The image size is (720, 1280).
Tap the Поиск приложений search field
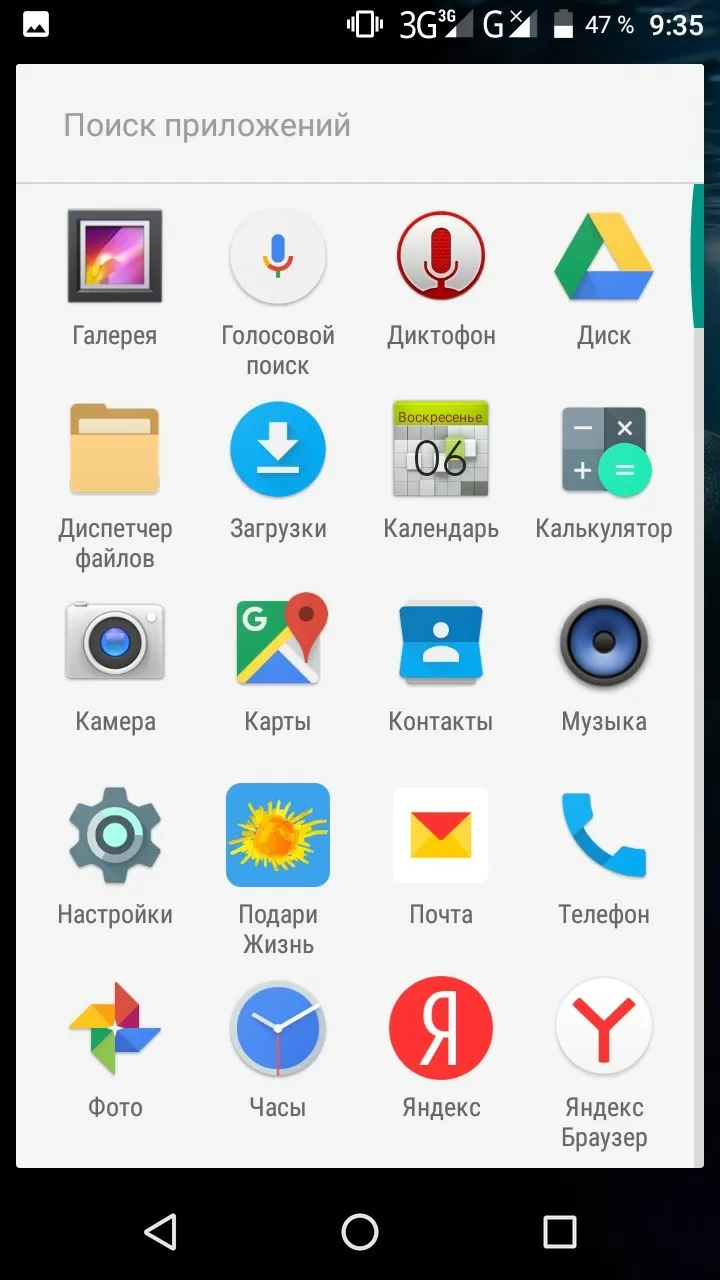[x=360, y=126]
